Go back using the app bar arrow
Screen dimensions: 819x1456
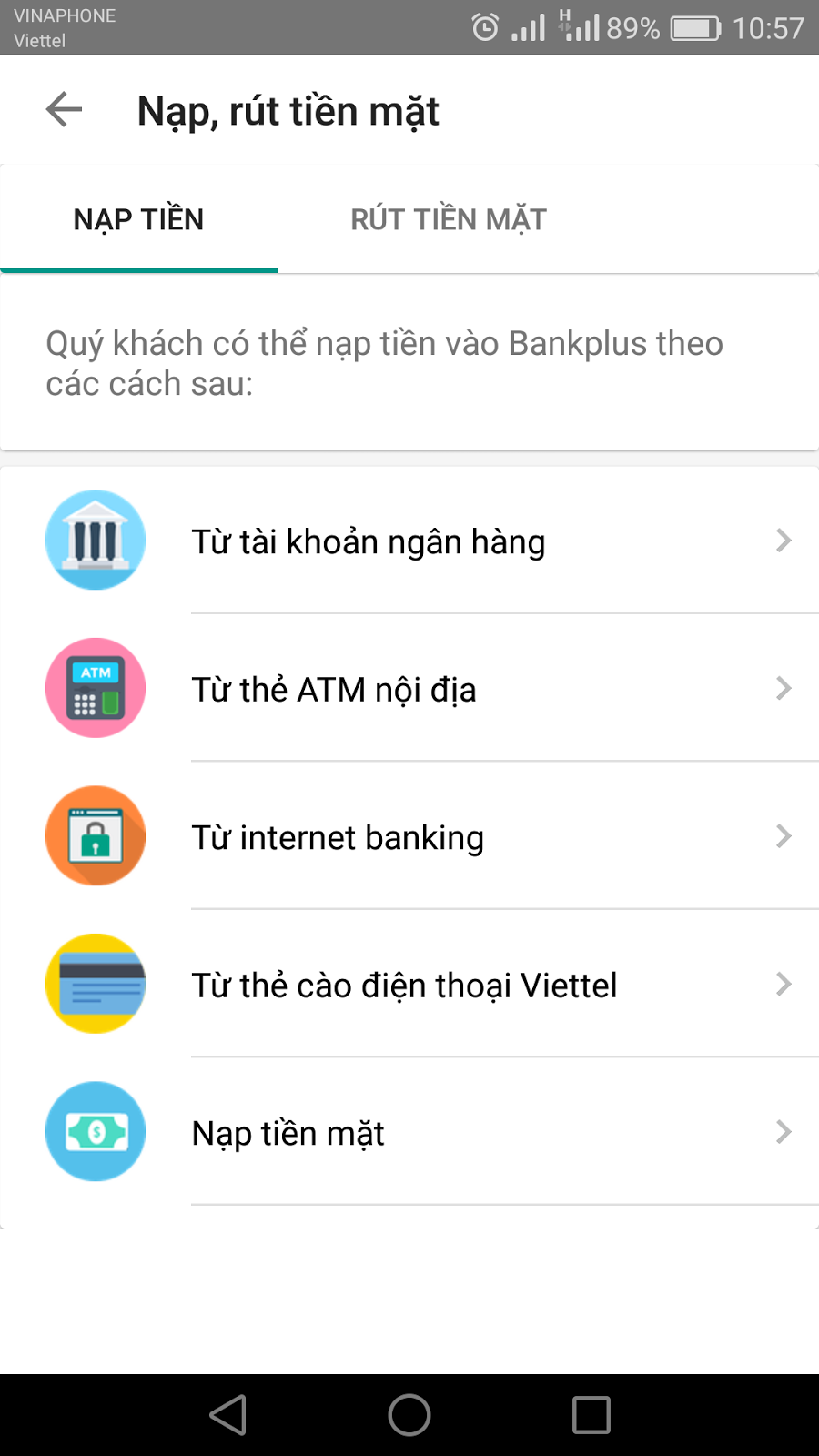pyautogui.click(x=64, y=110)
